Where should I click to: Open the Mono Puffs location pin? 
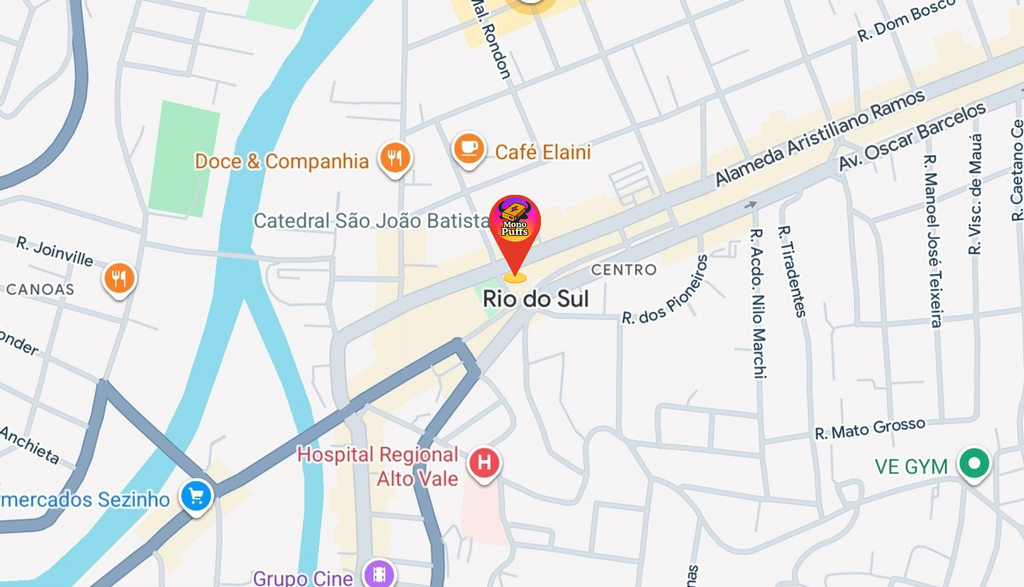515,222
